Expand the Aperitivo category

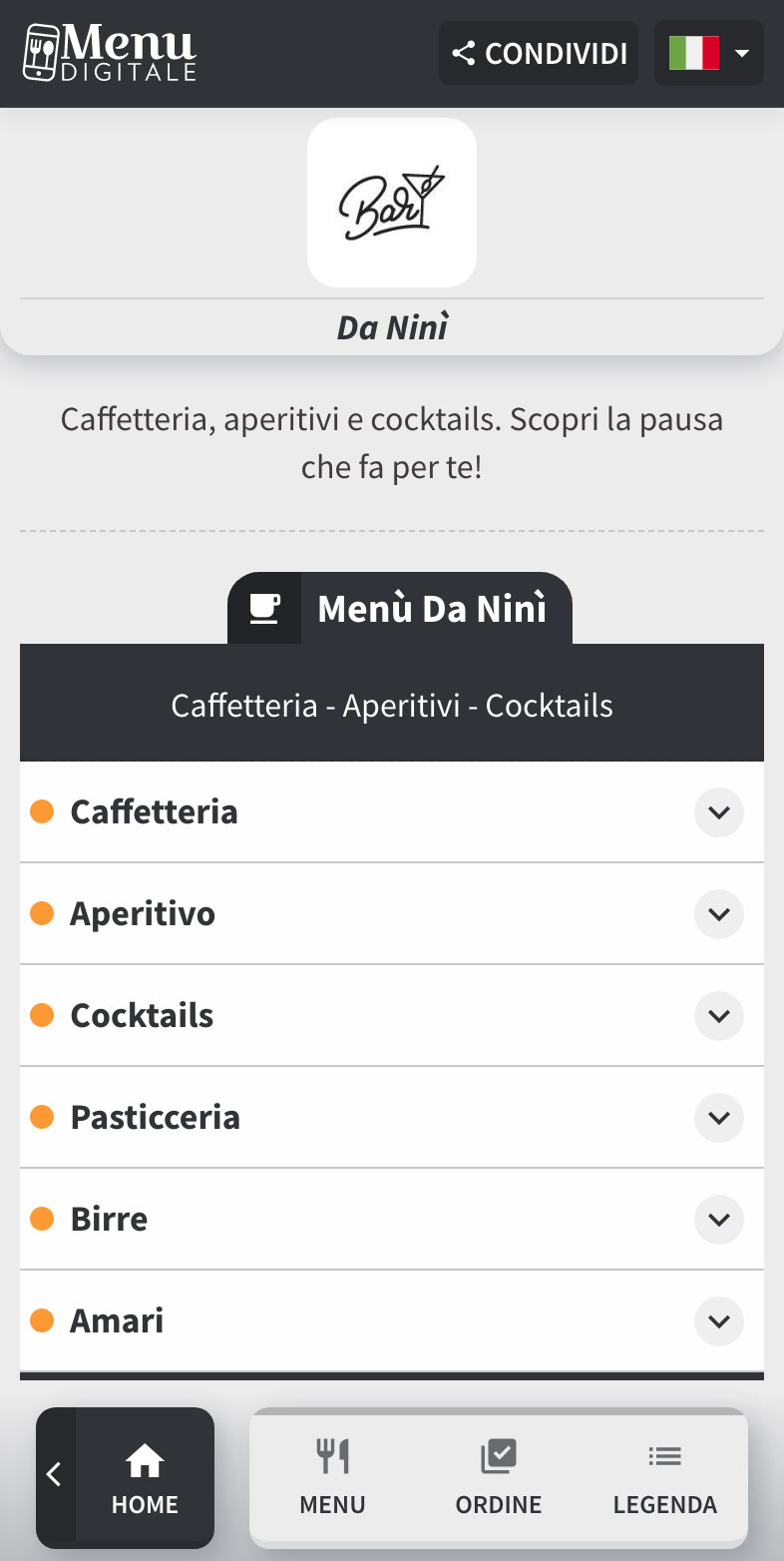pos(392,914)
